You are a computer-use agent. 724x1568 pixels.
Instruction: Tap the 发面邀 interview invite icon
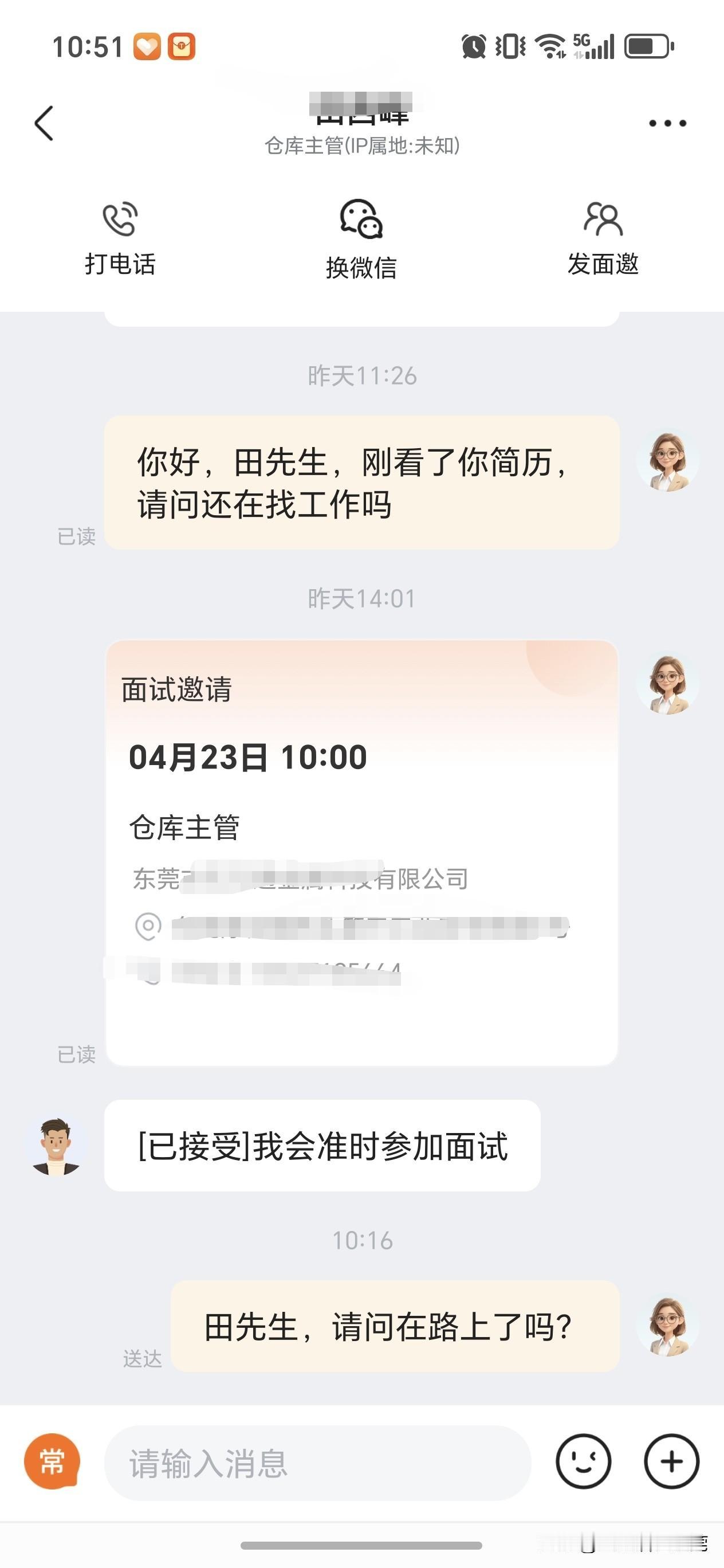[603, 222]
